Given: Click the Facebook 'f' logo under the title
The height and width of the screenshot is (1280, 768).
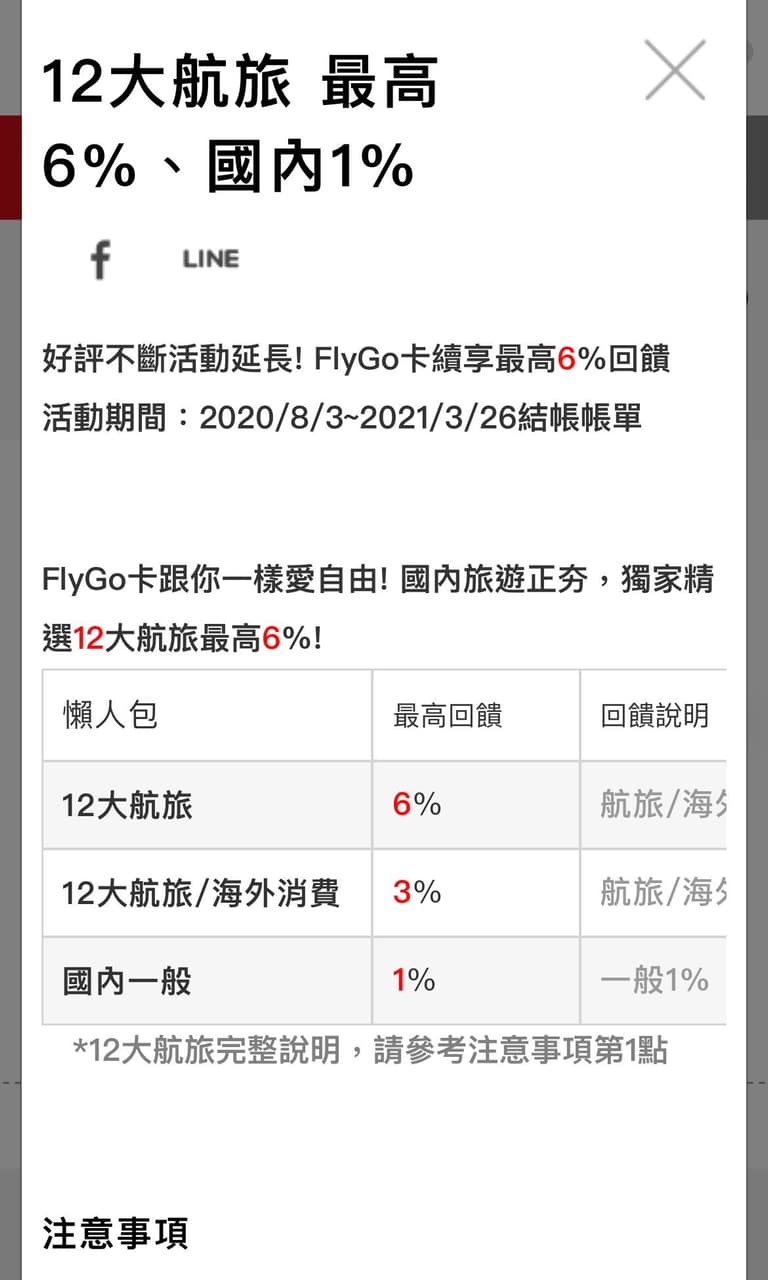Looking at the screenshot, I should [x=100, y=260].
